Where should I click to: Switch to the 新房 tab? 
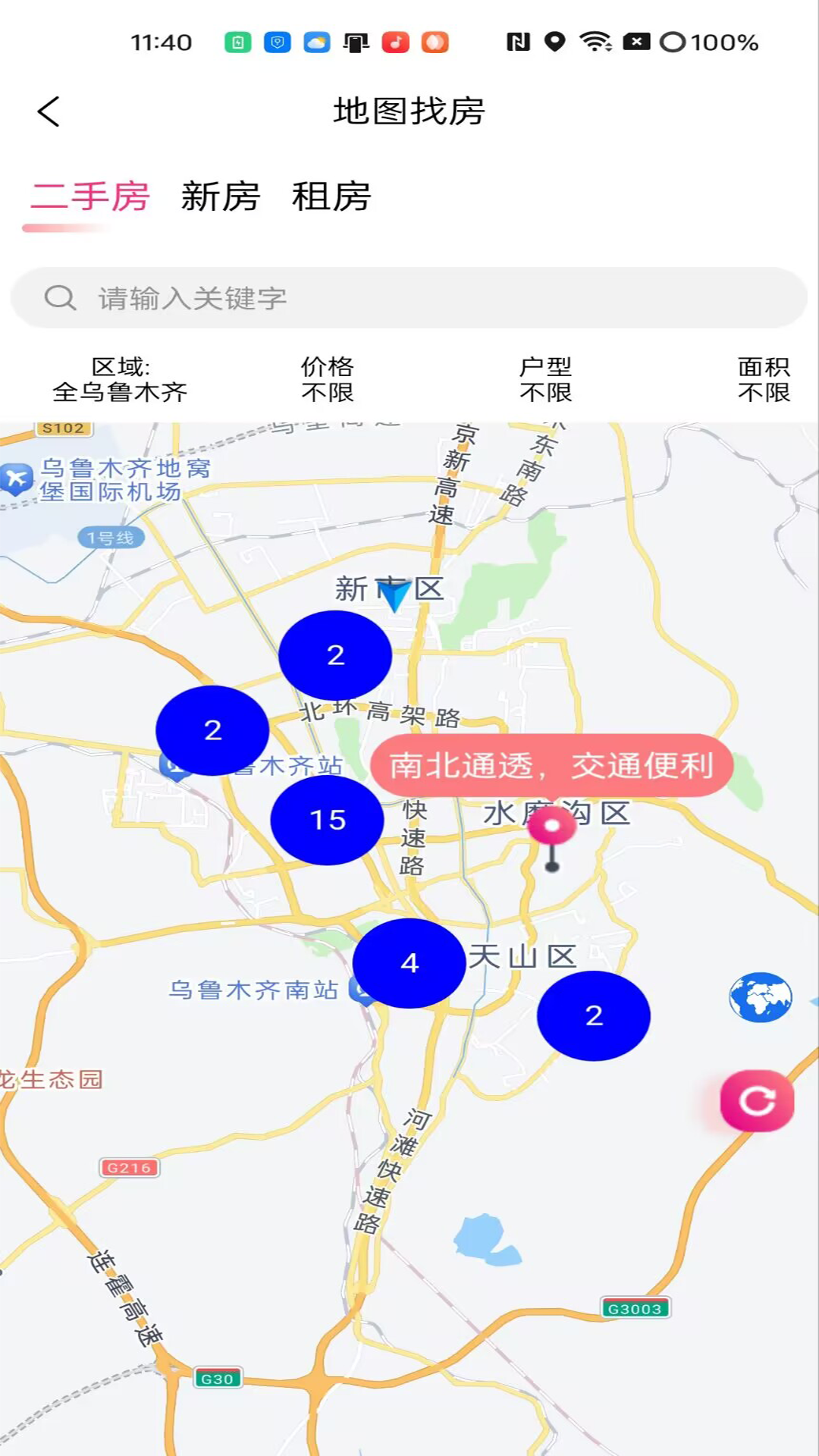pos(221,197)
